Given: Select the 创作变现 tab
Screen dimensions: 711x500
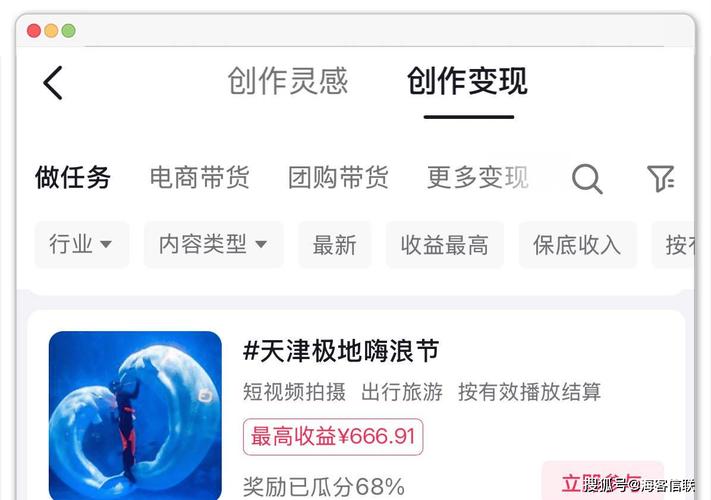Looking at the screenshot, I should (467, 81).
